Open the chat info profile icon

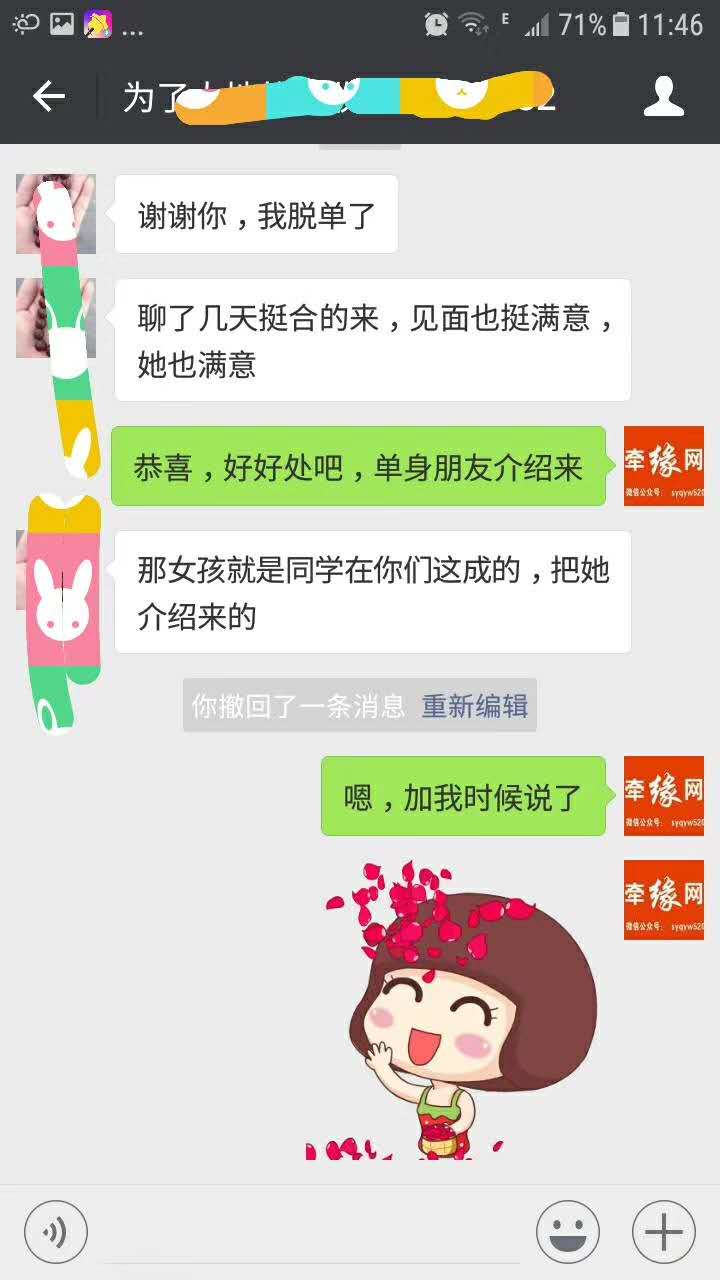(663, 97)
